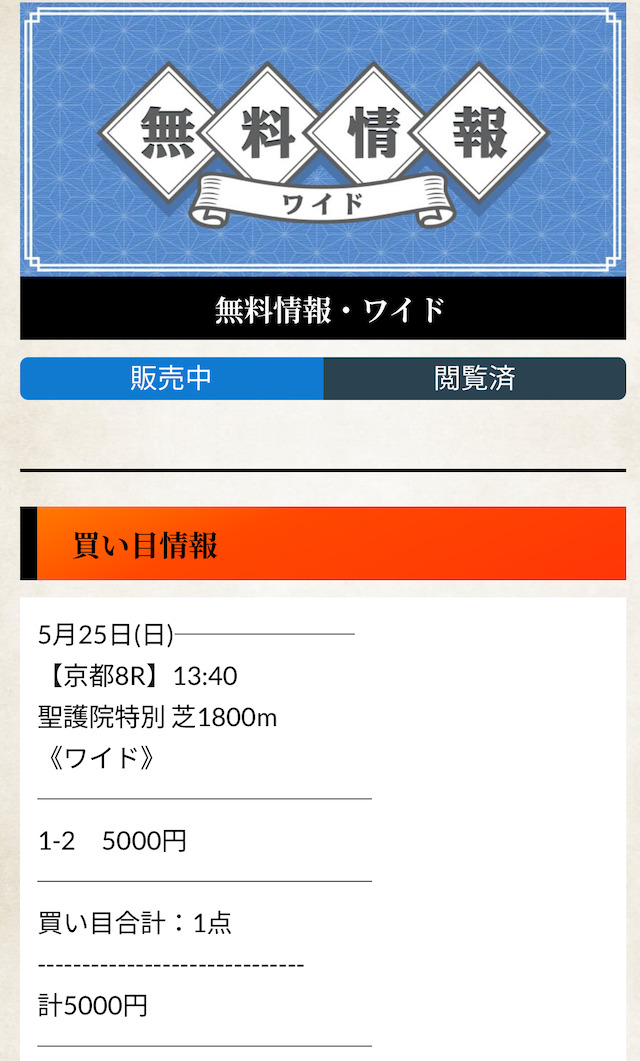Switch to the 閲覧済 tab
640x1061 pixels.
[475, 378]
